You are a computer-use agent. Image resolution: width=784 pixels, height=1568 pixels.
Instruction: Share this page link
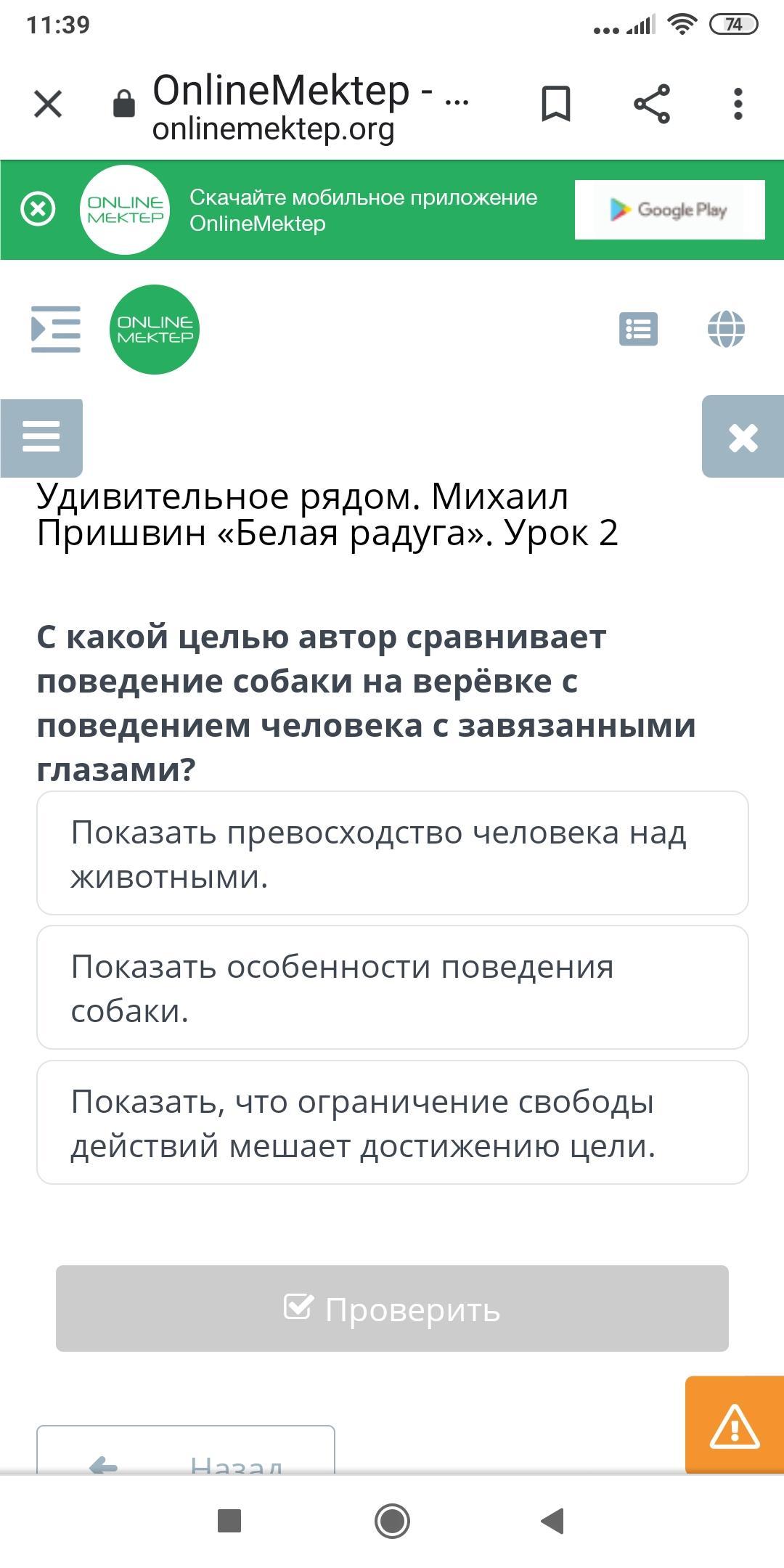click(652, 104)
